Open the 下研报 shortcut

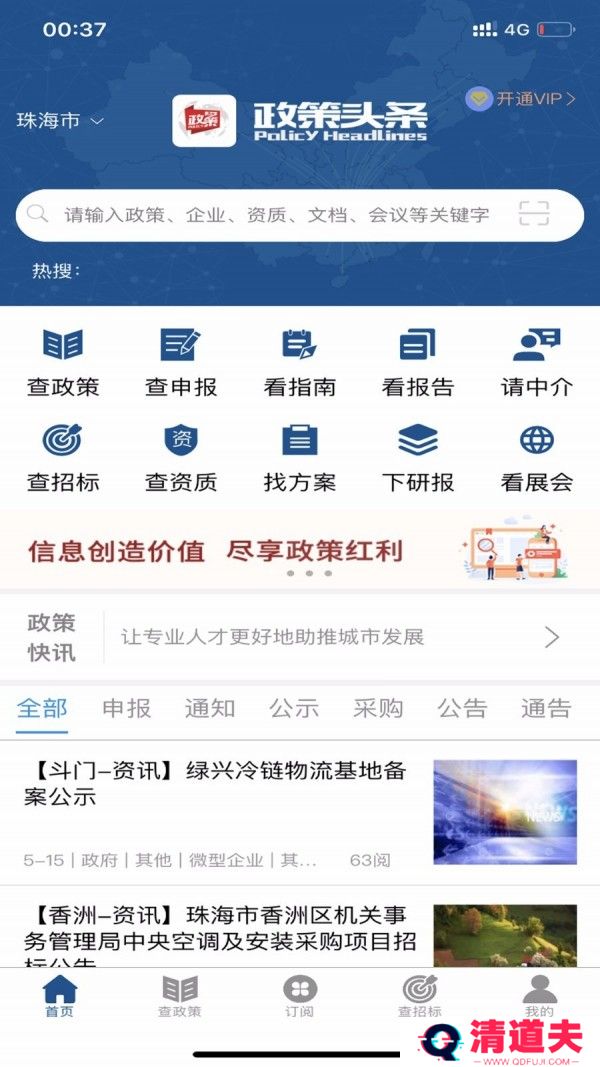point(417,458)
